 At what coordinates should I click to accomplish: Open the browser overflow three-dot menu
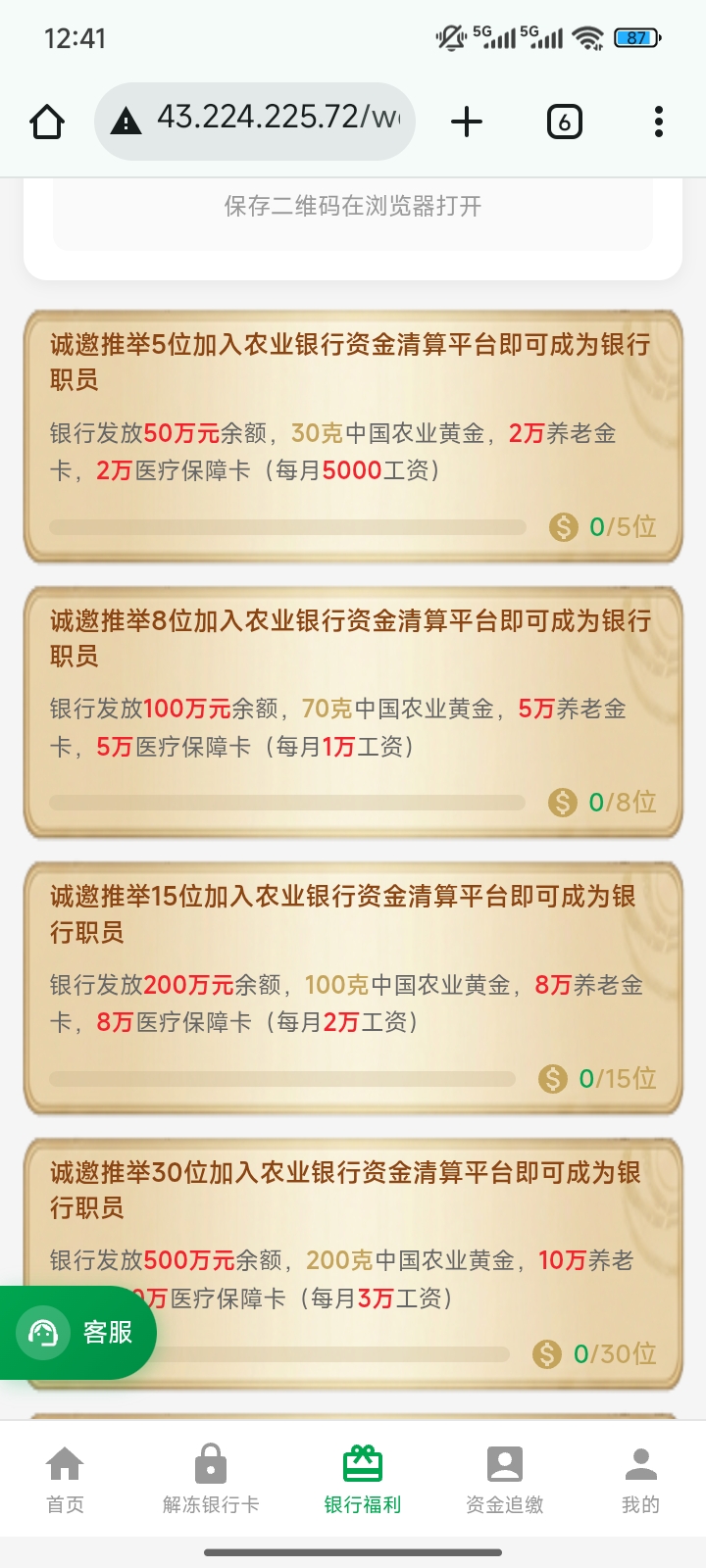coord(659,121)
